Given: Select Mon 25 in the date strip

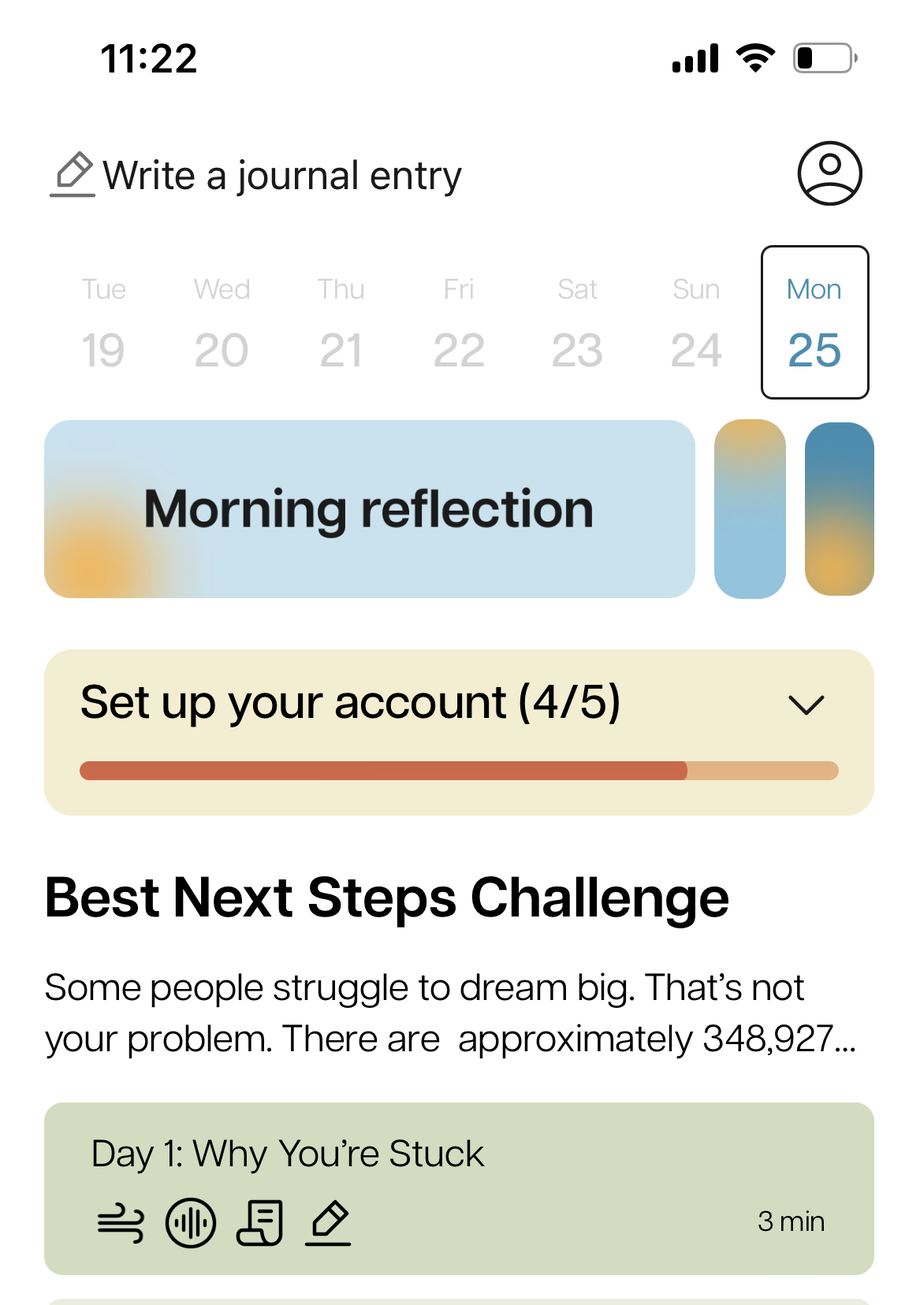Looking at the screenshot, I should [814, 323].
